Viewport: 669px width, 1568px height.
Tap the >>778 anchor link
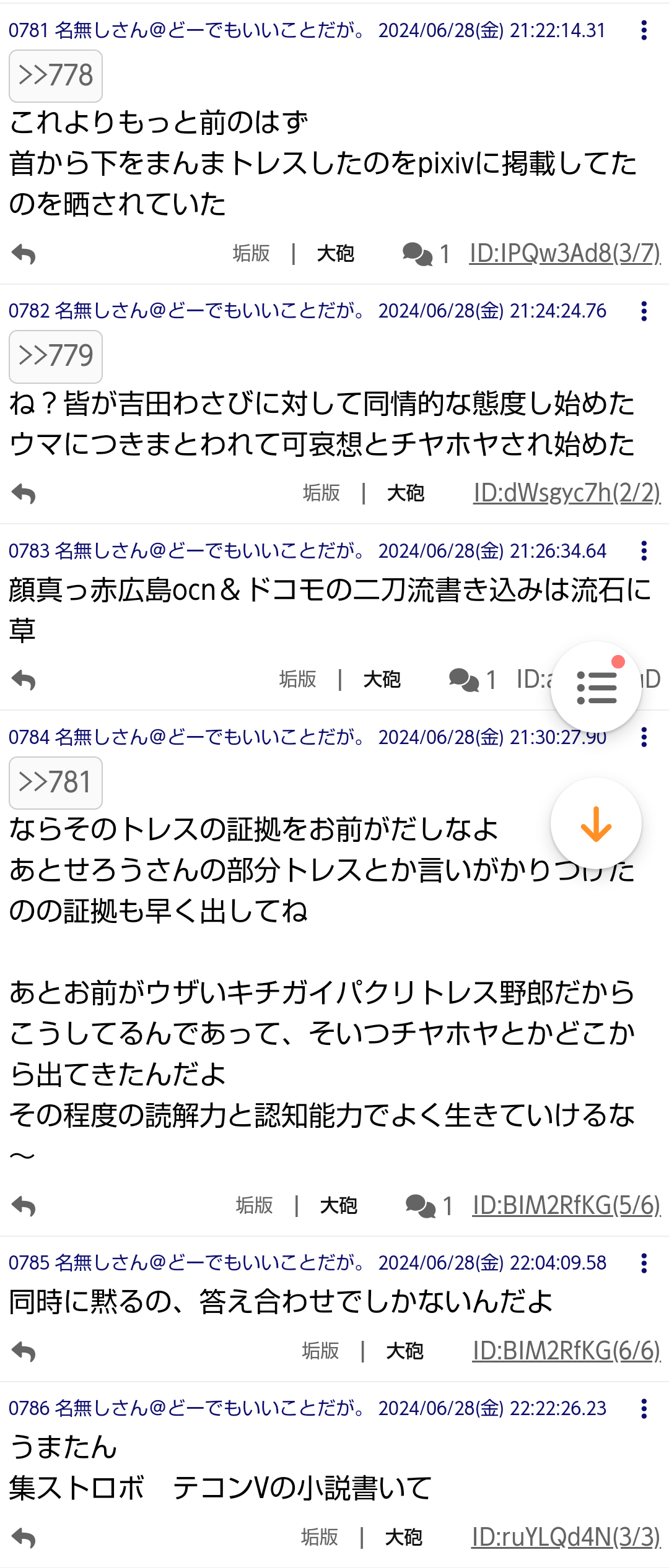tap(56, 76)
